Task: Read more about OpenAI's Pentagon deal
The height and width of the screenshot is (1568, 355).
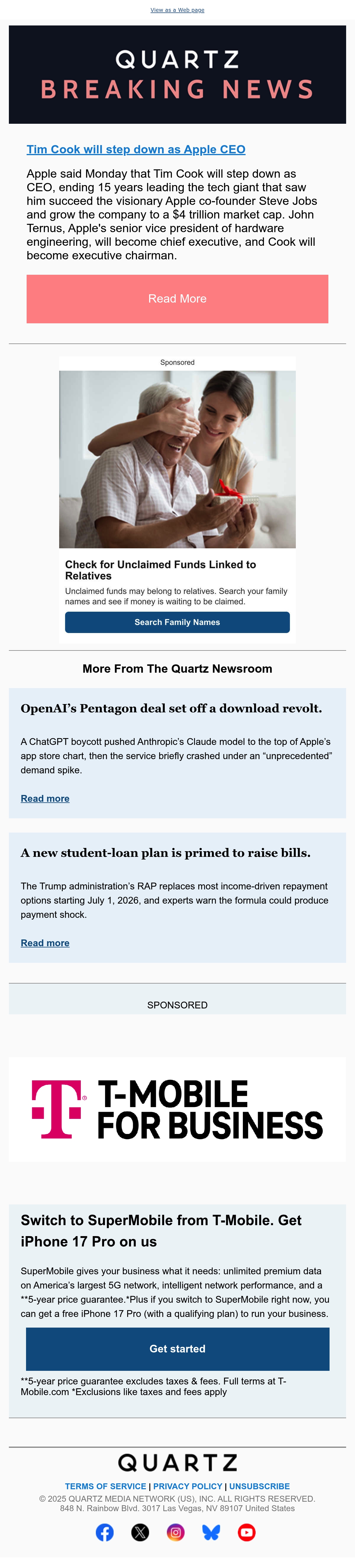Action: [45, 799]
